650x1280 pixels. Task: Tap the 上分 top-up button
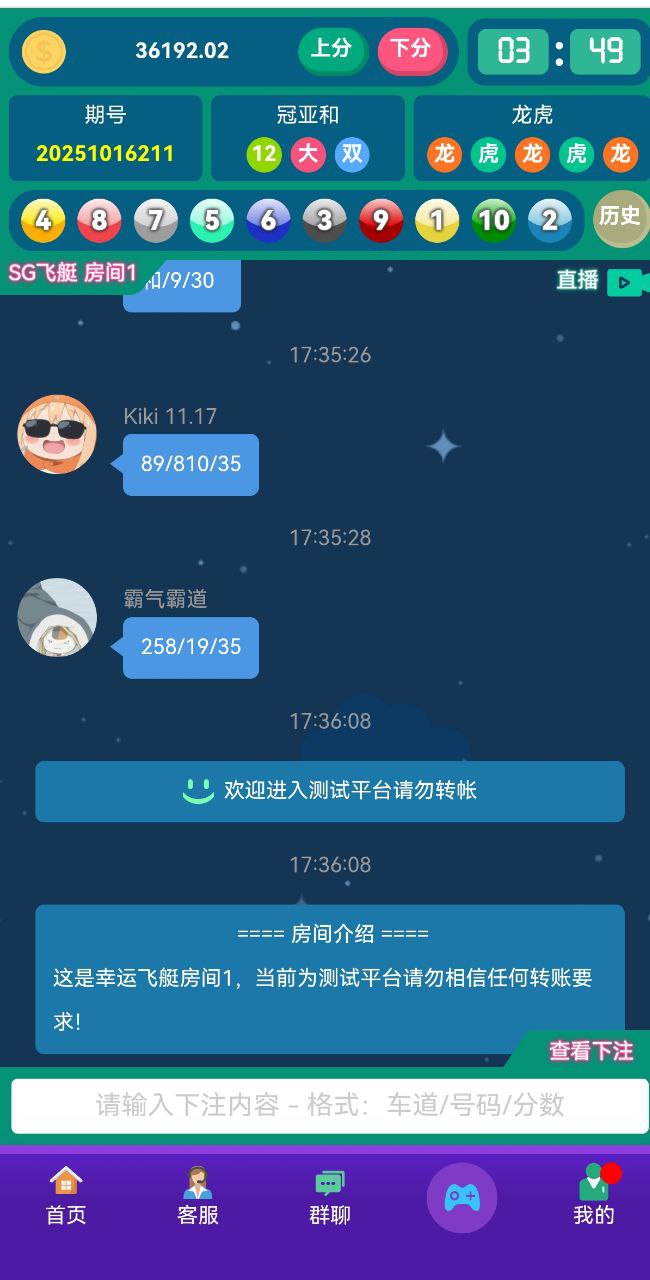point(332,49)
